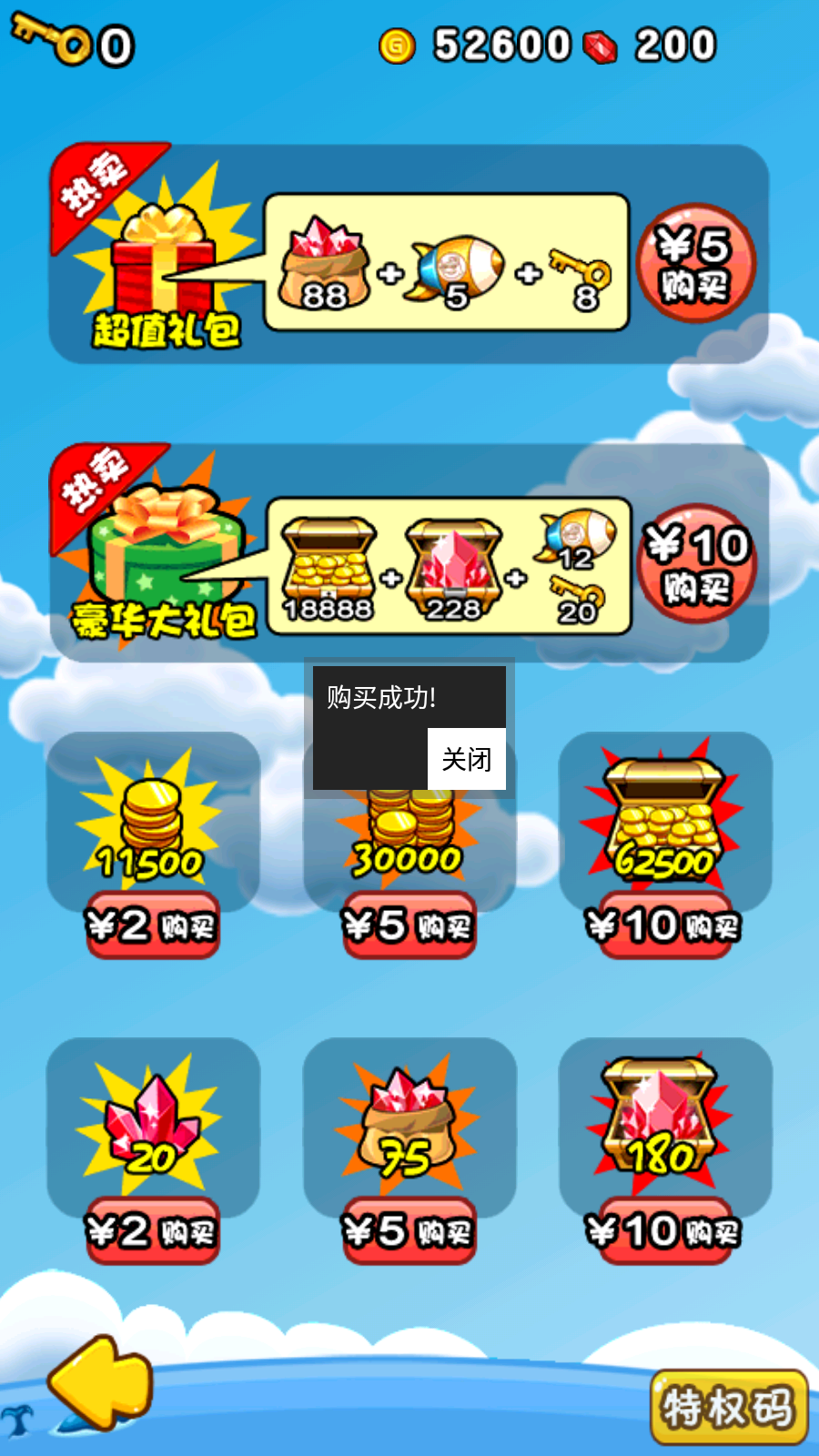Dismiss the 购买成功 dialog with 关闭
The height and width of the screenshot is (1456, 819).
coord(466,759)
